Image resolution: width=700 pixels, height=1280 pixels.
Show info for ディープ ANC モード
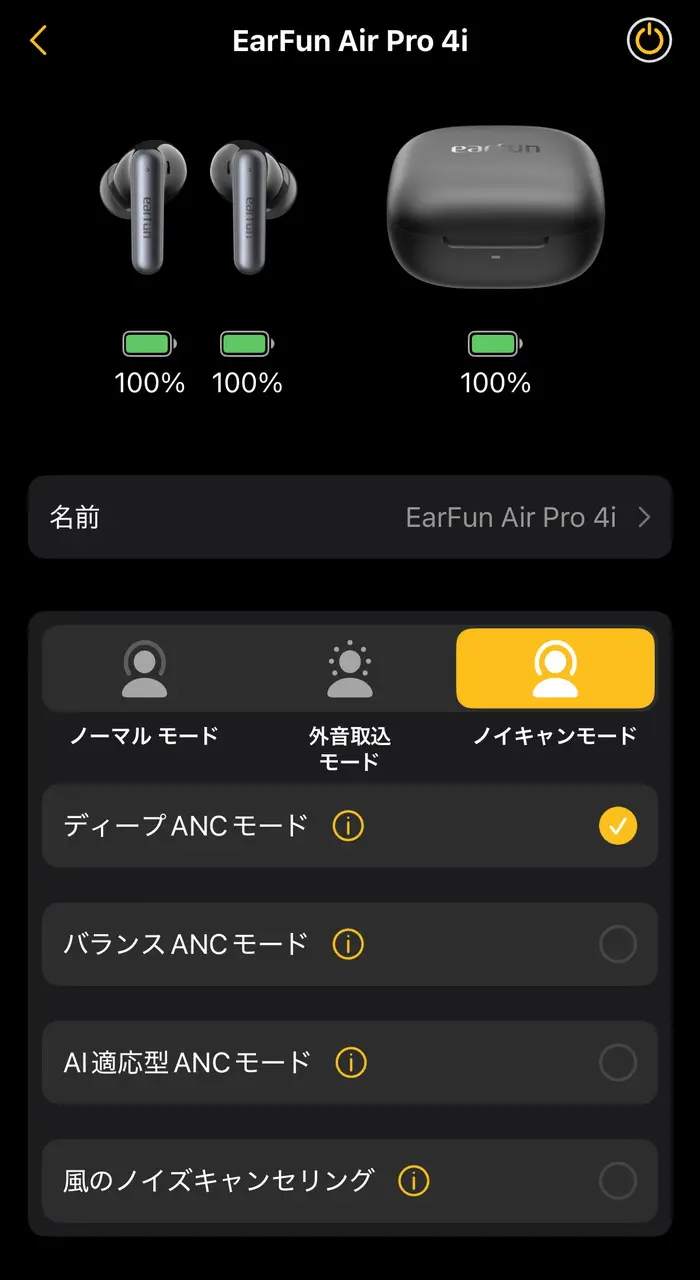[348, 826]
